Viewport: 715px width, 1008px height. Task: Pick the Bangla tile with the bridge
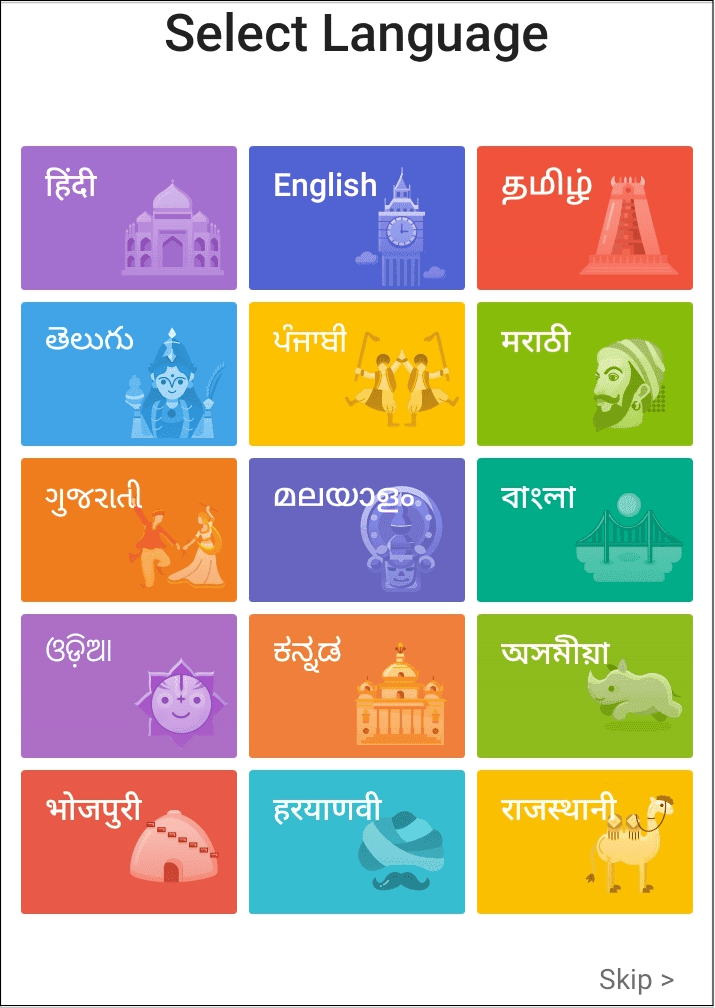coord(584,530)
